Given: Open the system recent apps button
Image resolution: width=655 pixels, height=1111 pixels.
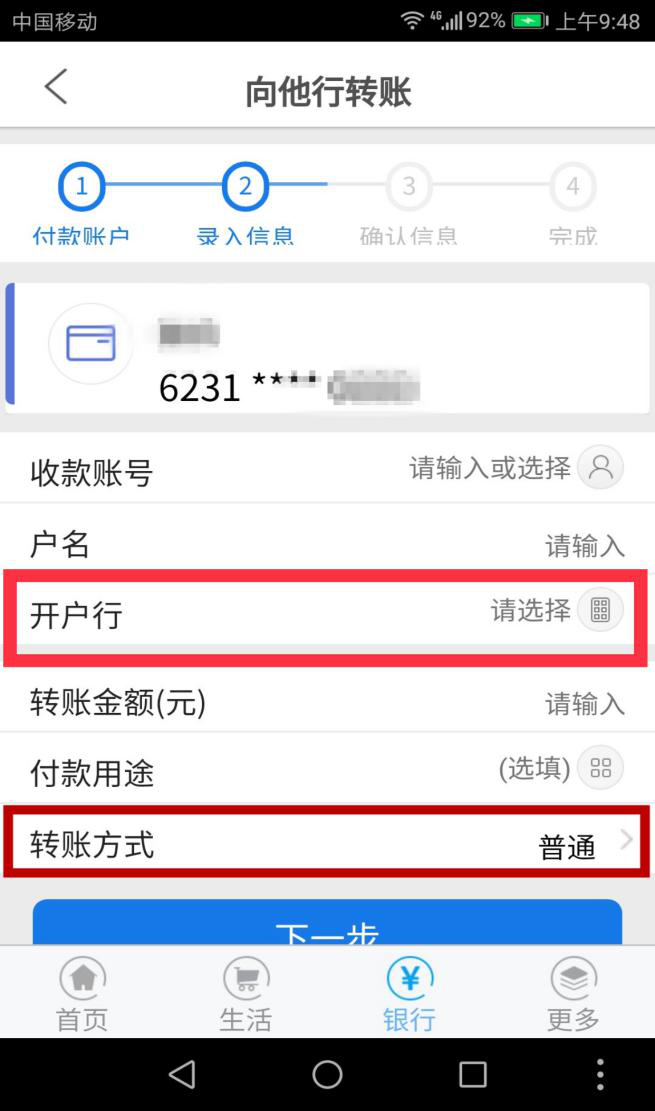Looking at the screenshot, I should pos(472,1074).
